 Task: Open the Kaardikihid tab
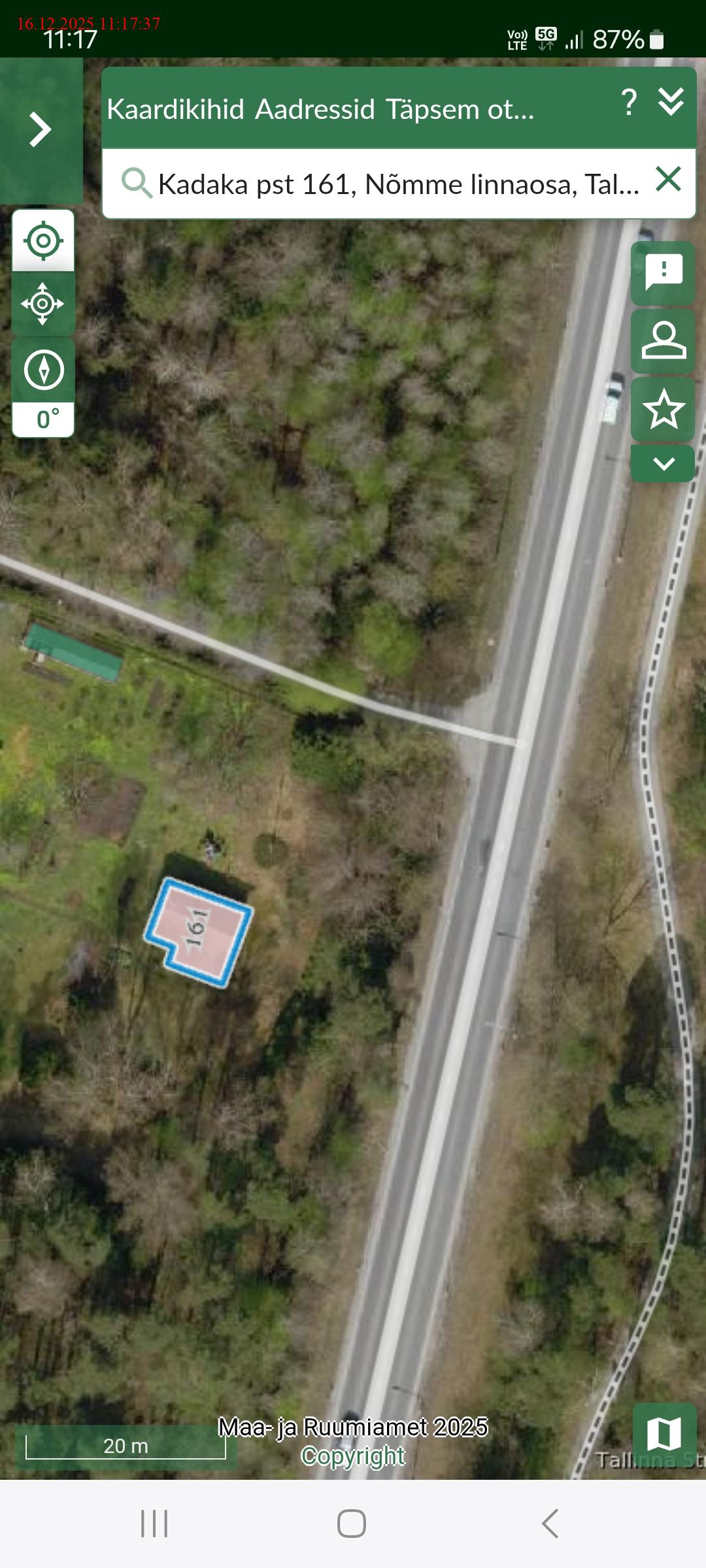pos(175,109)
